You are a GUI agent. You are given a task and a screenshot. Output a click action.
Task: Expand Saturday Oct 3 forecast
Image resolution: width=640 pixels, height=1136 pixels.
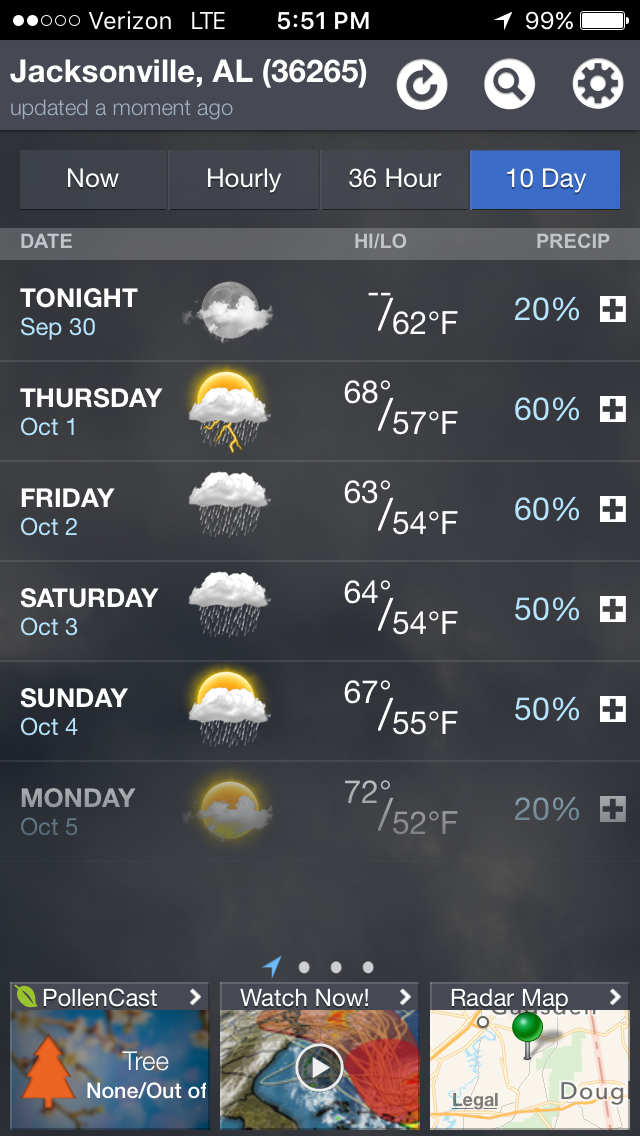point(612,610)
